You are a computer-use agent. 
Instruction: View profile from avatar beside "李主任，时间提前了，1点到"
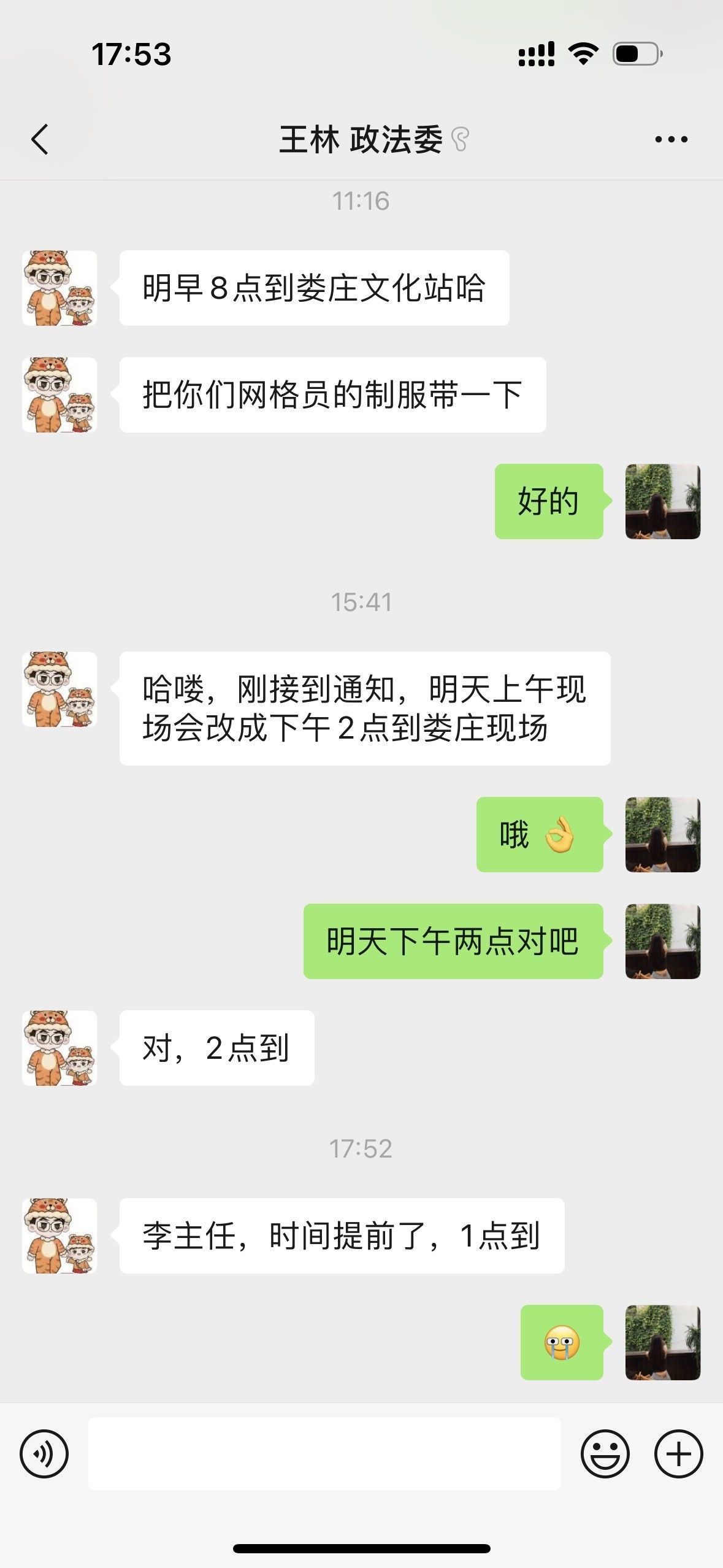(59, 1236)
